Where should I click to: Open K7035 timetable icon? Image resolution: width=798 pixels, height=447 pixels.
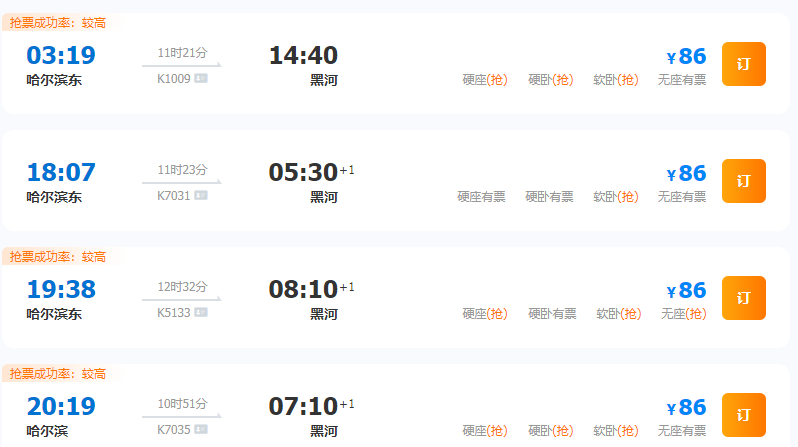[x=201, y=429]
